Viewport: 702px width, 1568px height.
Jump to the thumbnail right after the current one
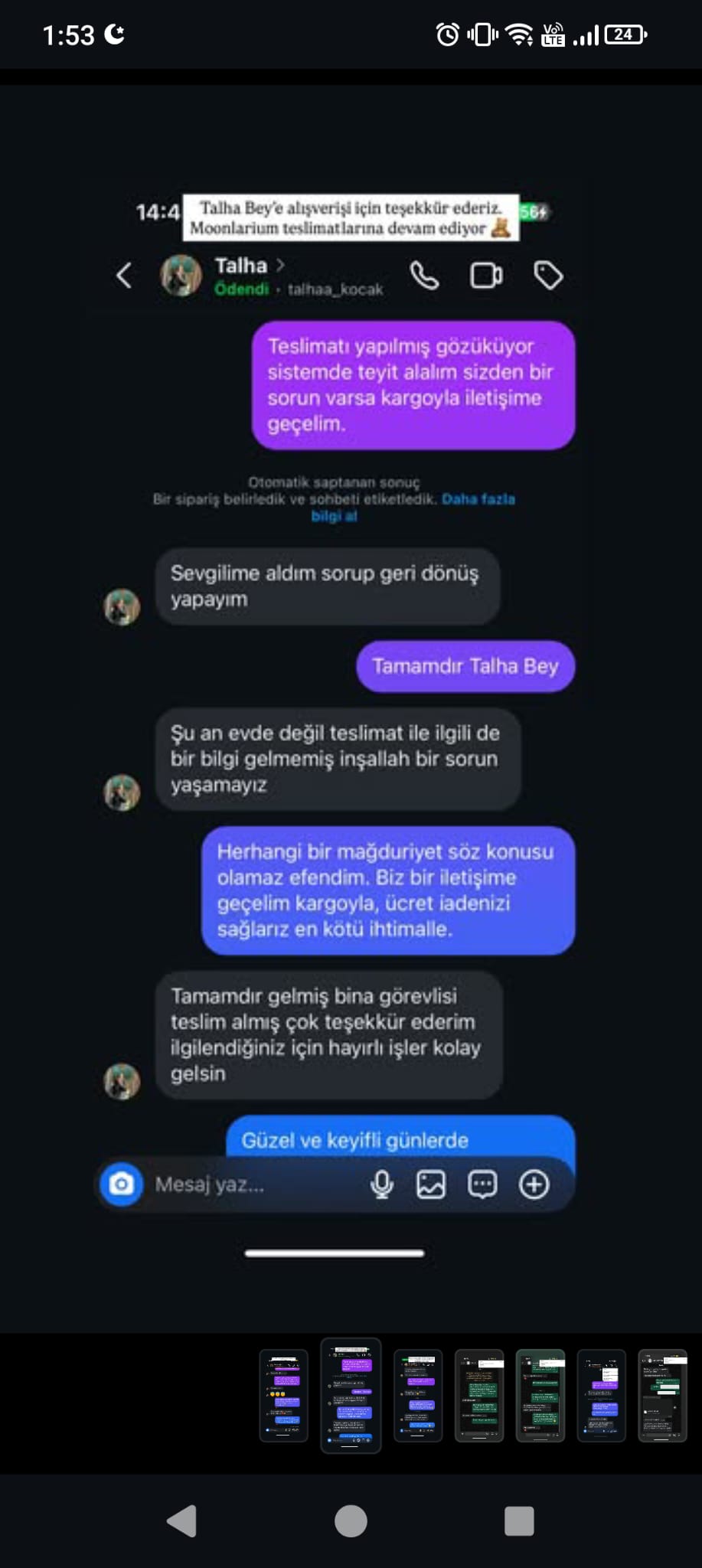(417, 1395)
